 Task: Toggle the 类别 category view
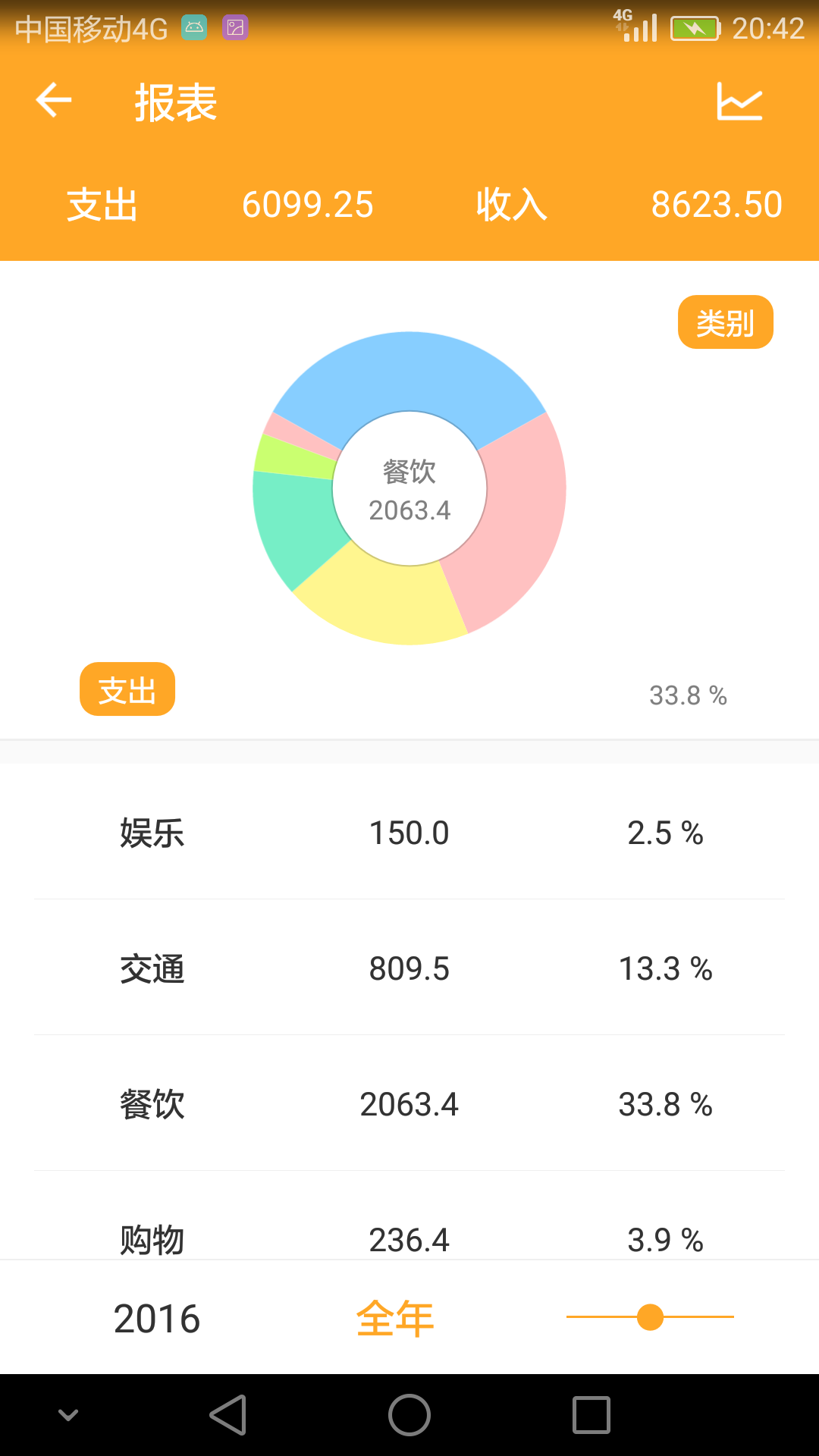(x=724, y=322)
